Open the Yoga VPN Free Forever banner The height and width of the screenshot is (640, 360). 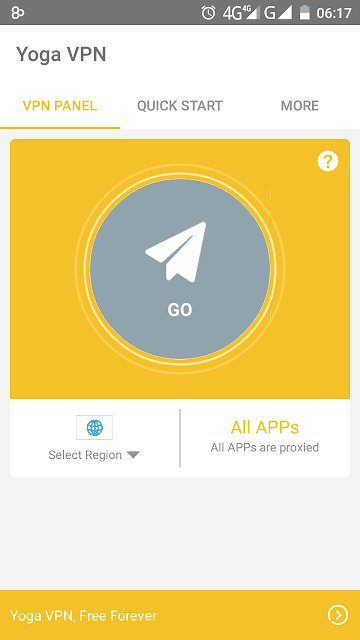click(180, 615)
